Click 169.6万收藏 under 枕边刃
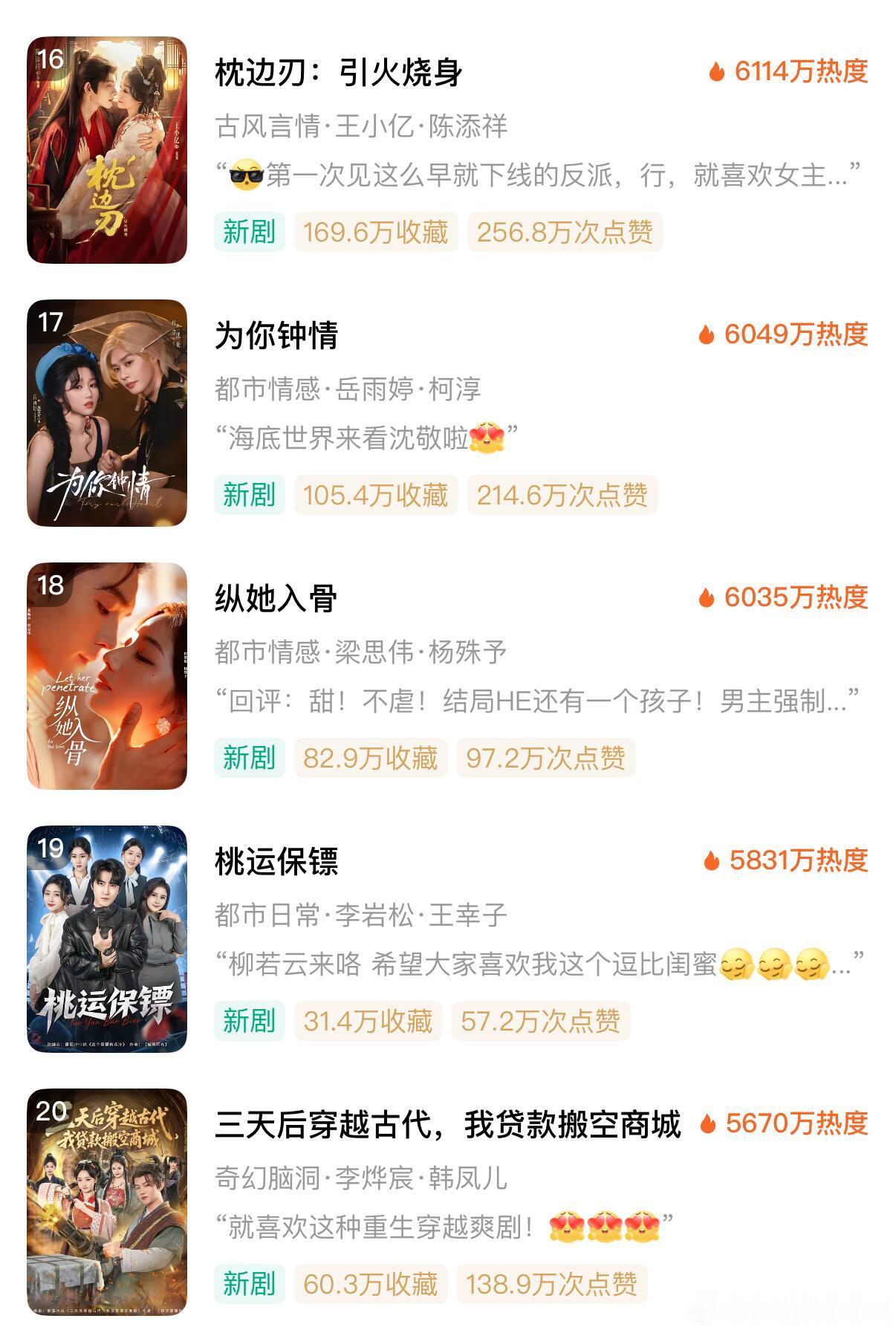This screenshot has height=1330, width=896. point(376,231)
